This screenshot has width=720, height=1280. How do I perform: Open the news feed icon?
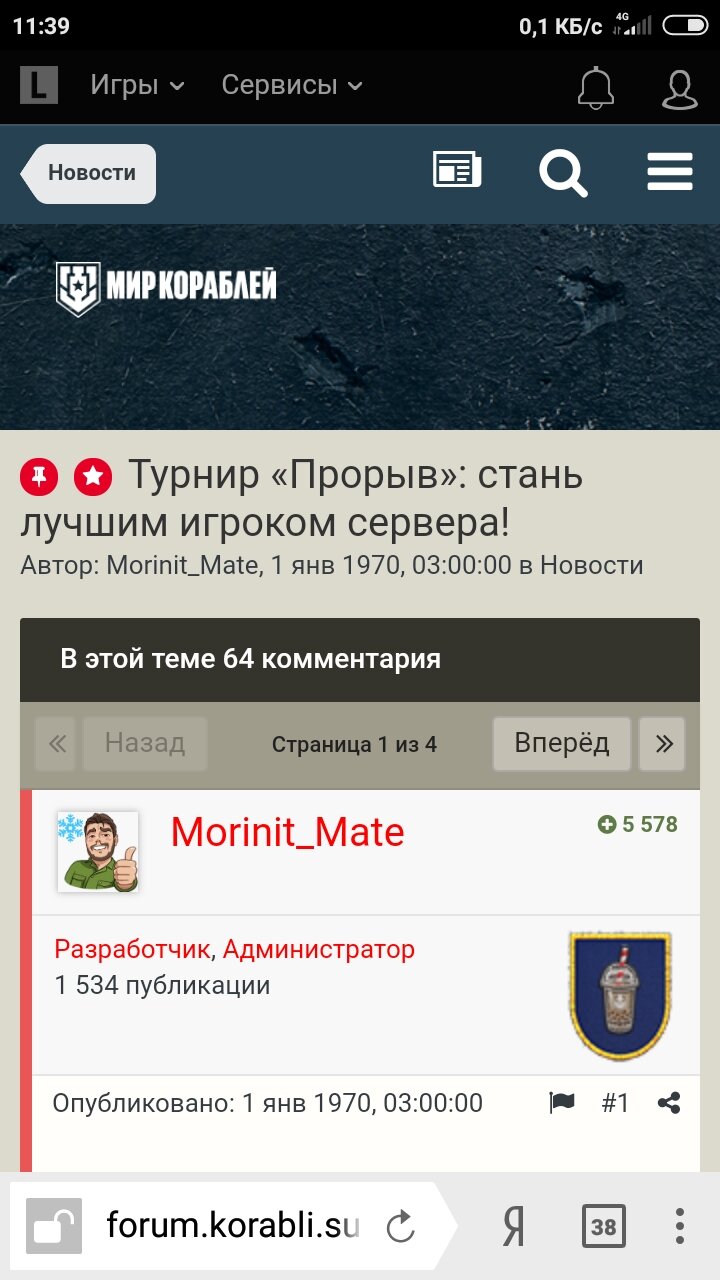(457, 171)
